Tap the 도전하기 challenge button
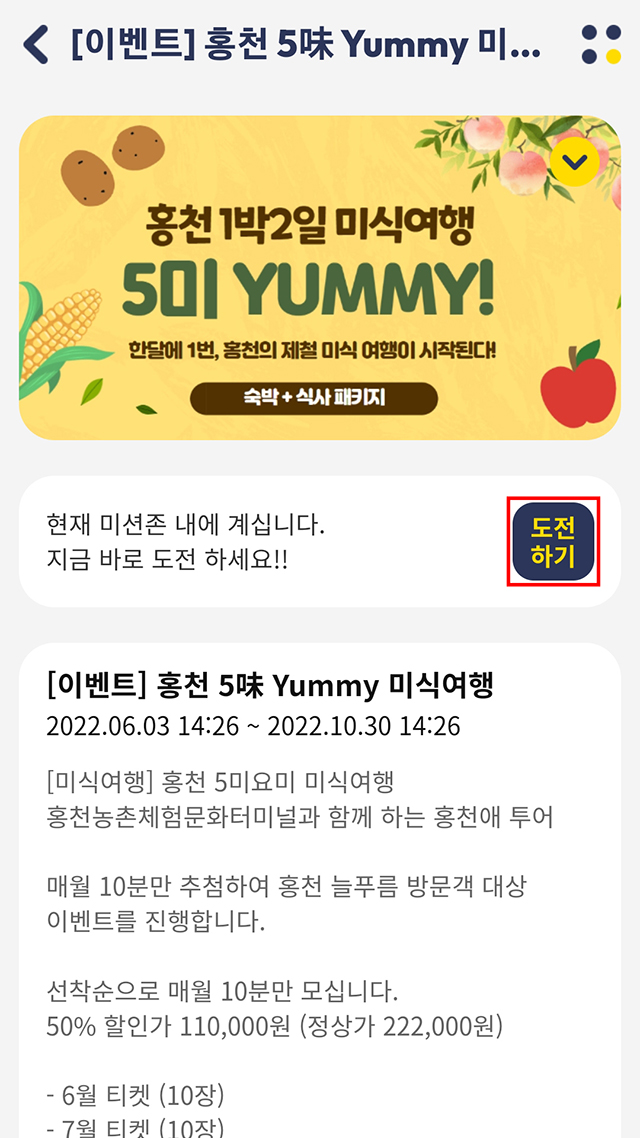640x1138 pixels. pyautogui.click(x=553, y=542)
